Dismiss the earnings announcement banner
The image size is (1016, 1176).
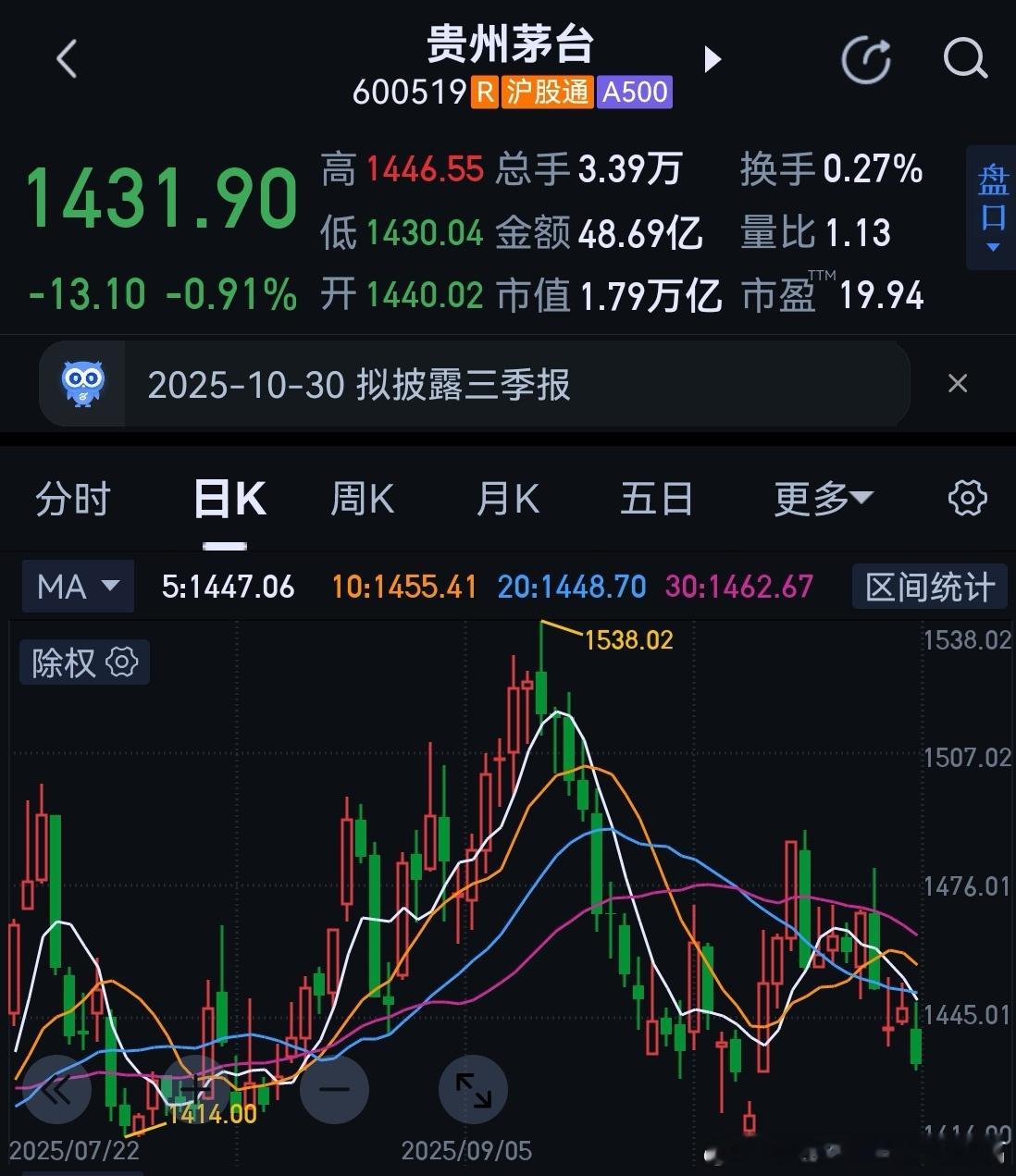[x=958, y=383]
